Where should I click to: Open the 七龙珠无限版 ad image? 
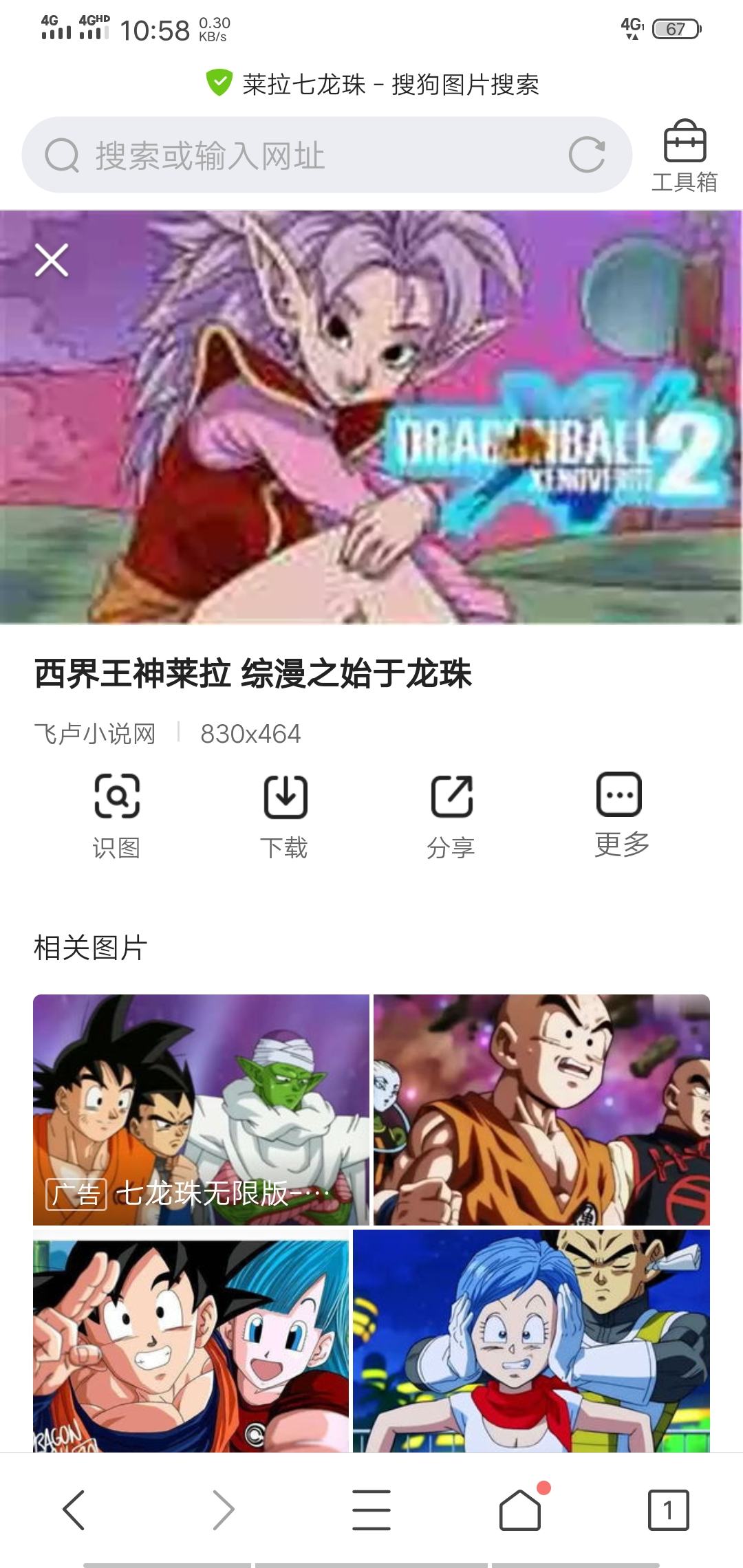click(201, 1109)
